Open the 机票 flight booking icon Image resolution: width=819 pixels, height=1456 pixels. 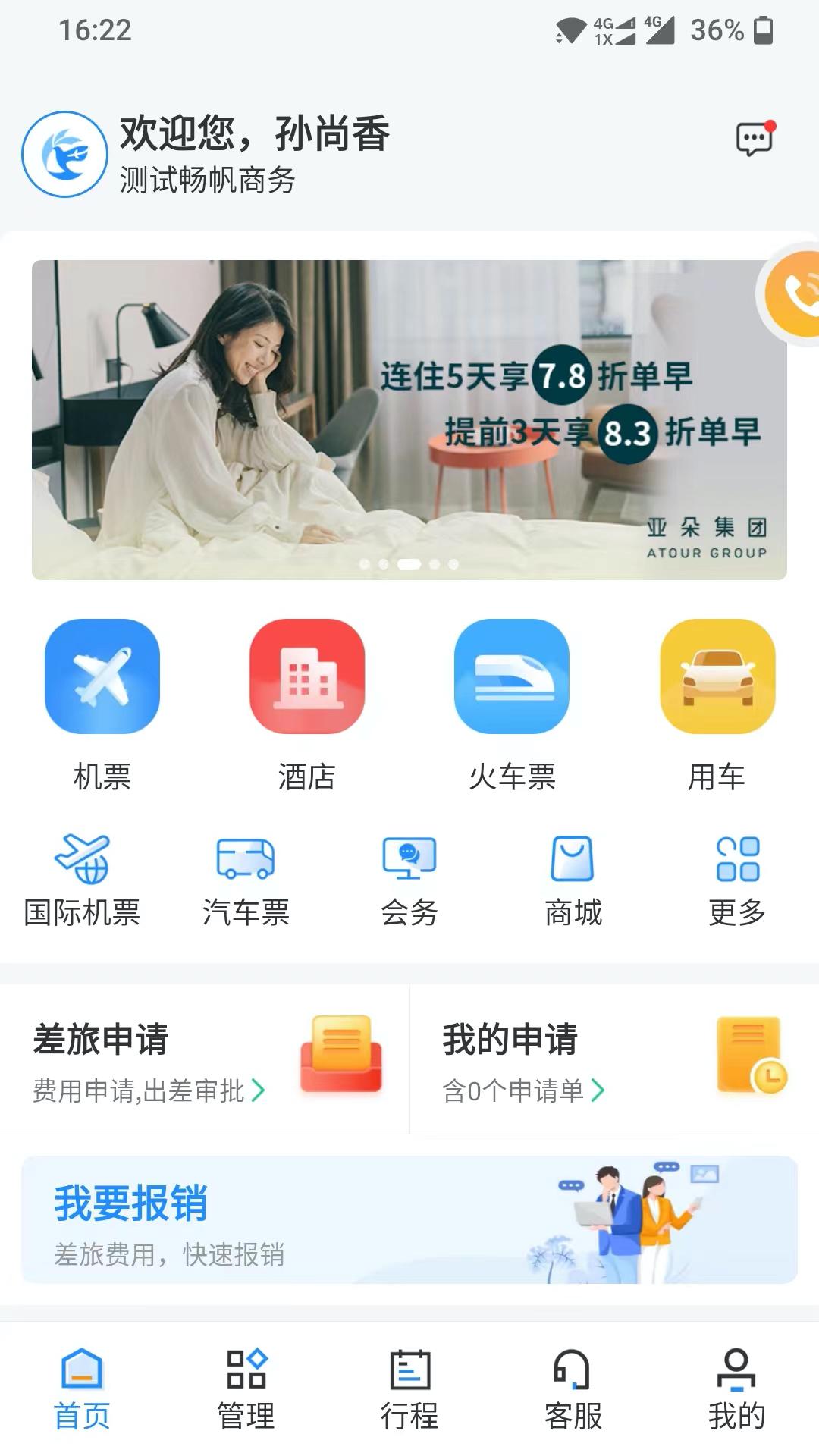pos(102,679)
